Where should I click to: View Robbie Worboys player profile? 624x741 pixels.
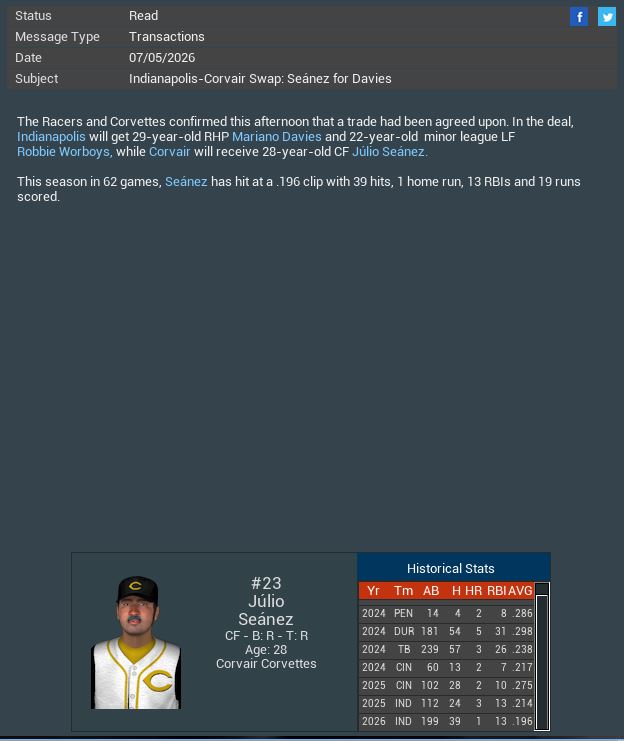click(63, 152)
